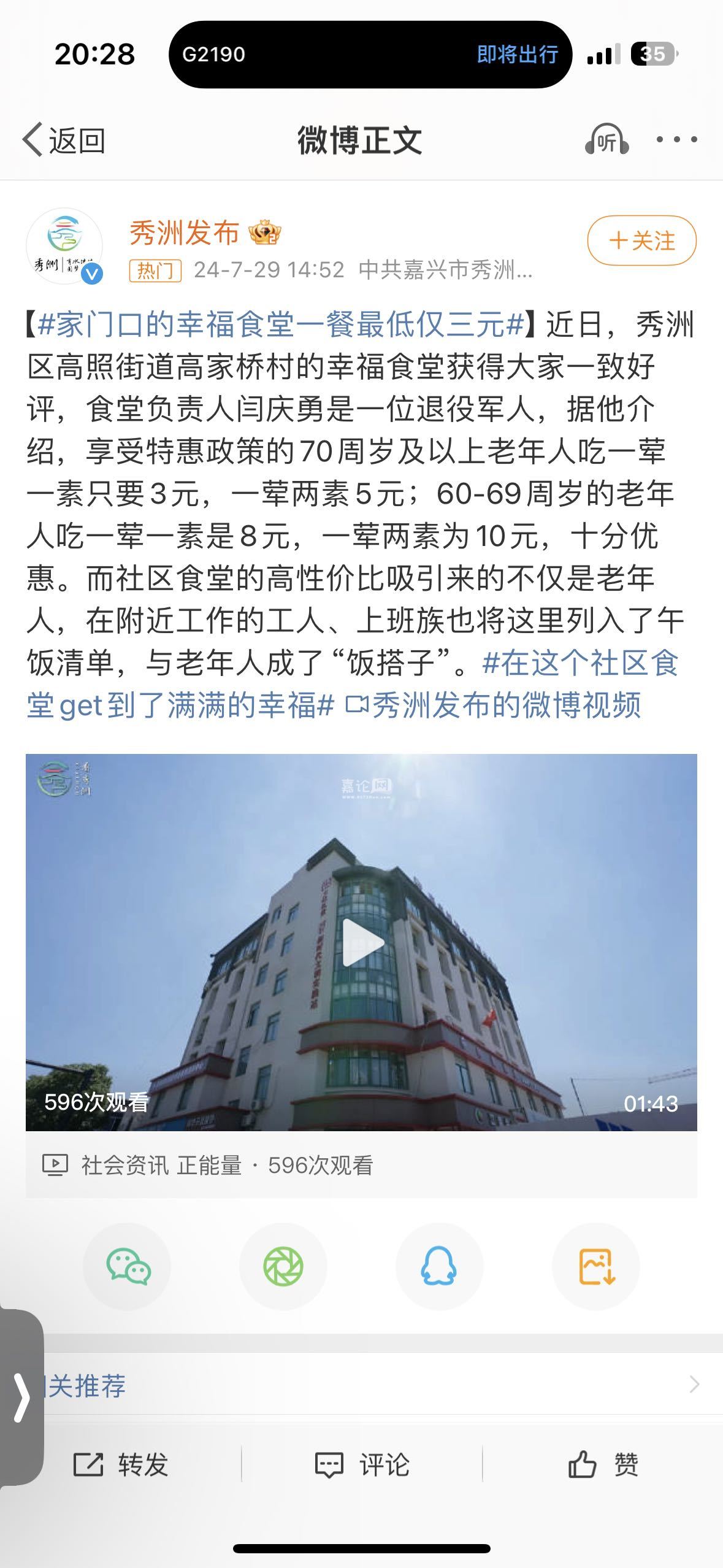This screenshot has height=1568, width=723.
Task: Open the 秀洲发布 profile avatar
Action: click(65, 247)
